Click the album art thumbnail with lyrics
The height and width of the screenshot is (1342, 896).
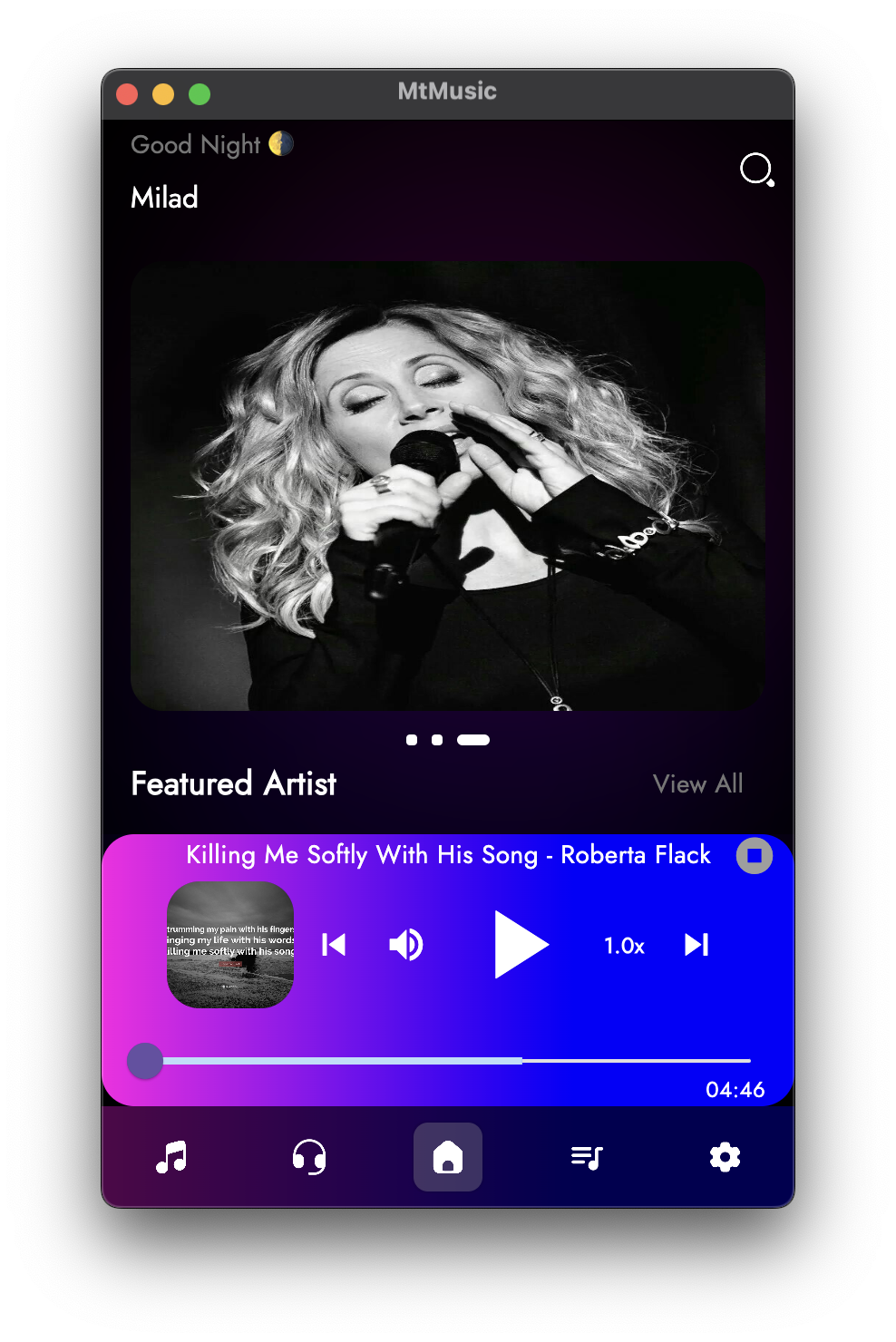pos(229,946)
